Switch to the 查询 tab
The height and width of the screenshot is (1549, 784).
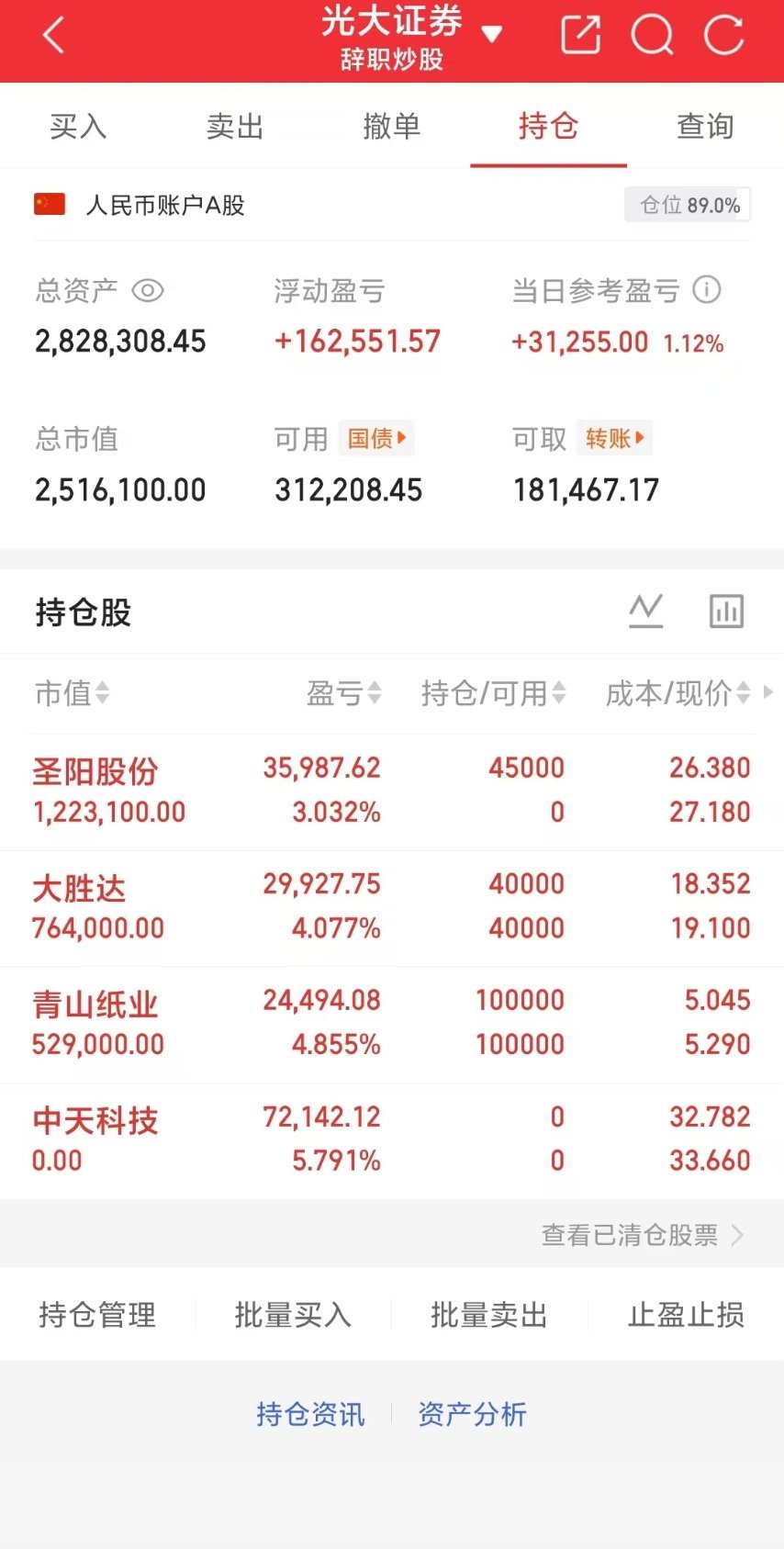point(704,127)
